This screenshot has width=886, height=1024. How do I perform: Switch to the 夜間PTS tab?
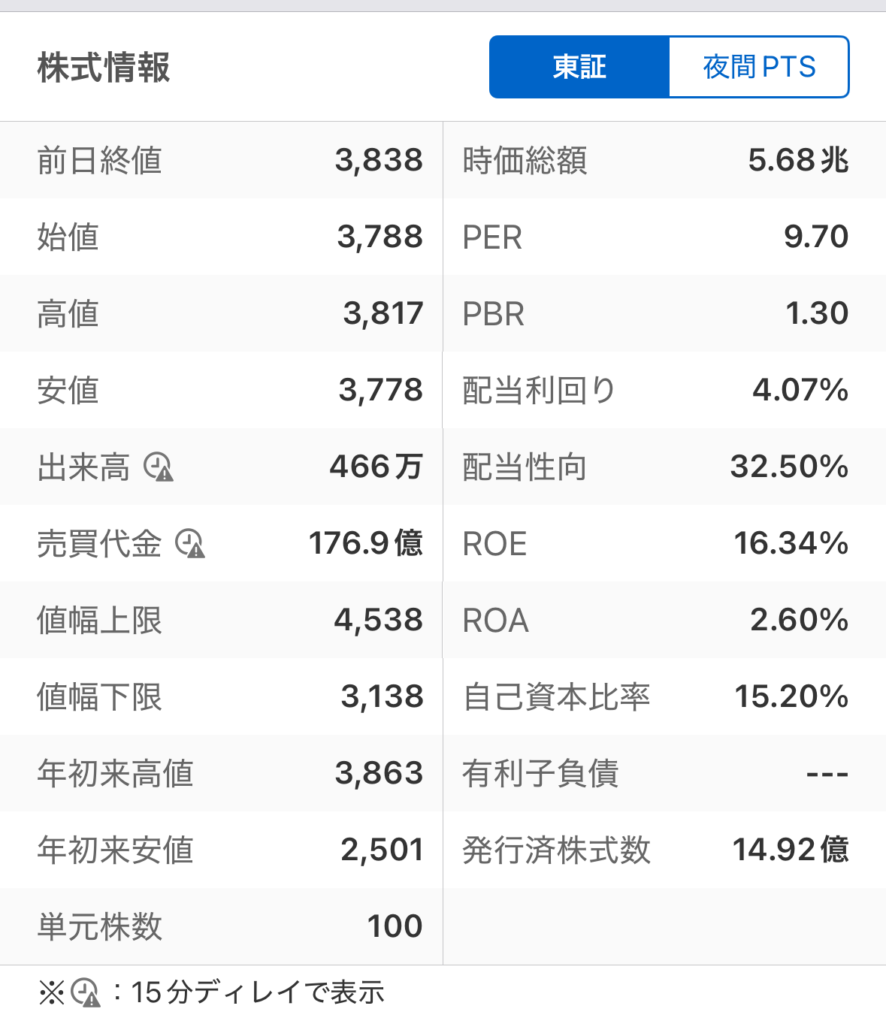758,68
